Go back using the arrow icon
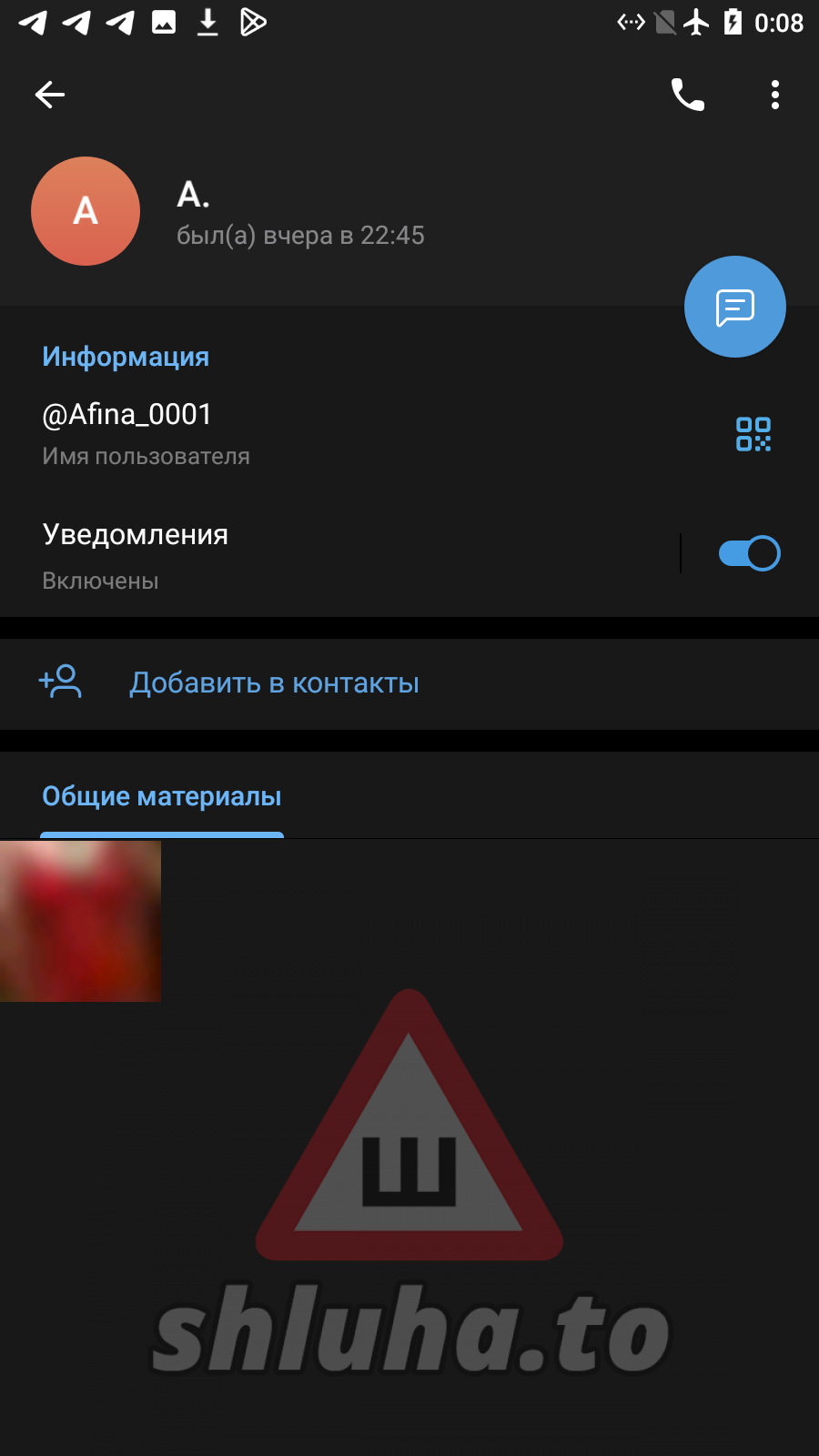 click(50, 95)
